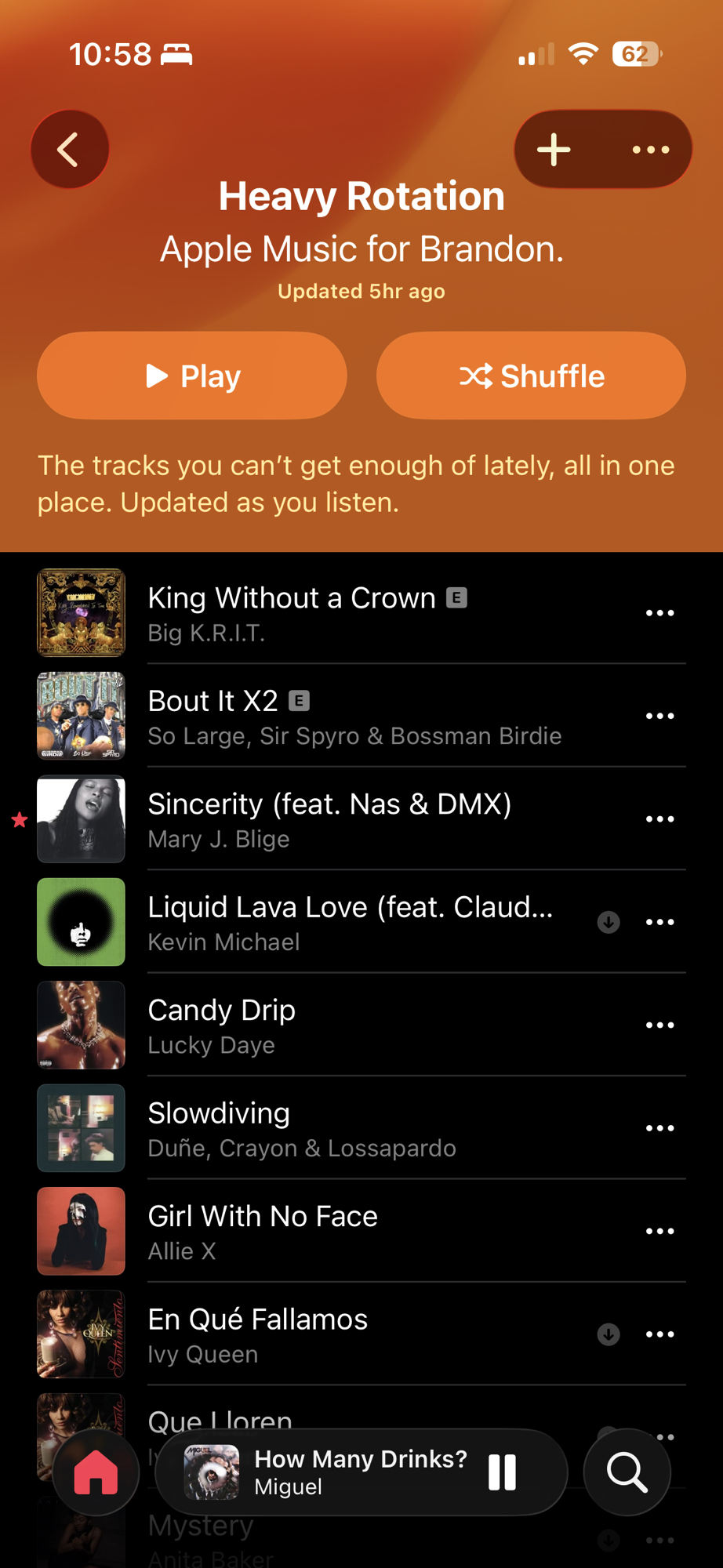Download En Qué Fallamos by Ivy Queen
Screen dimensions: 723x1568
point(609,1334)
